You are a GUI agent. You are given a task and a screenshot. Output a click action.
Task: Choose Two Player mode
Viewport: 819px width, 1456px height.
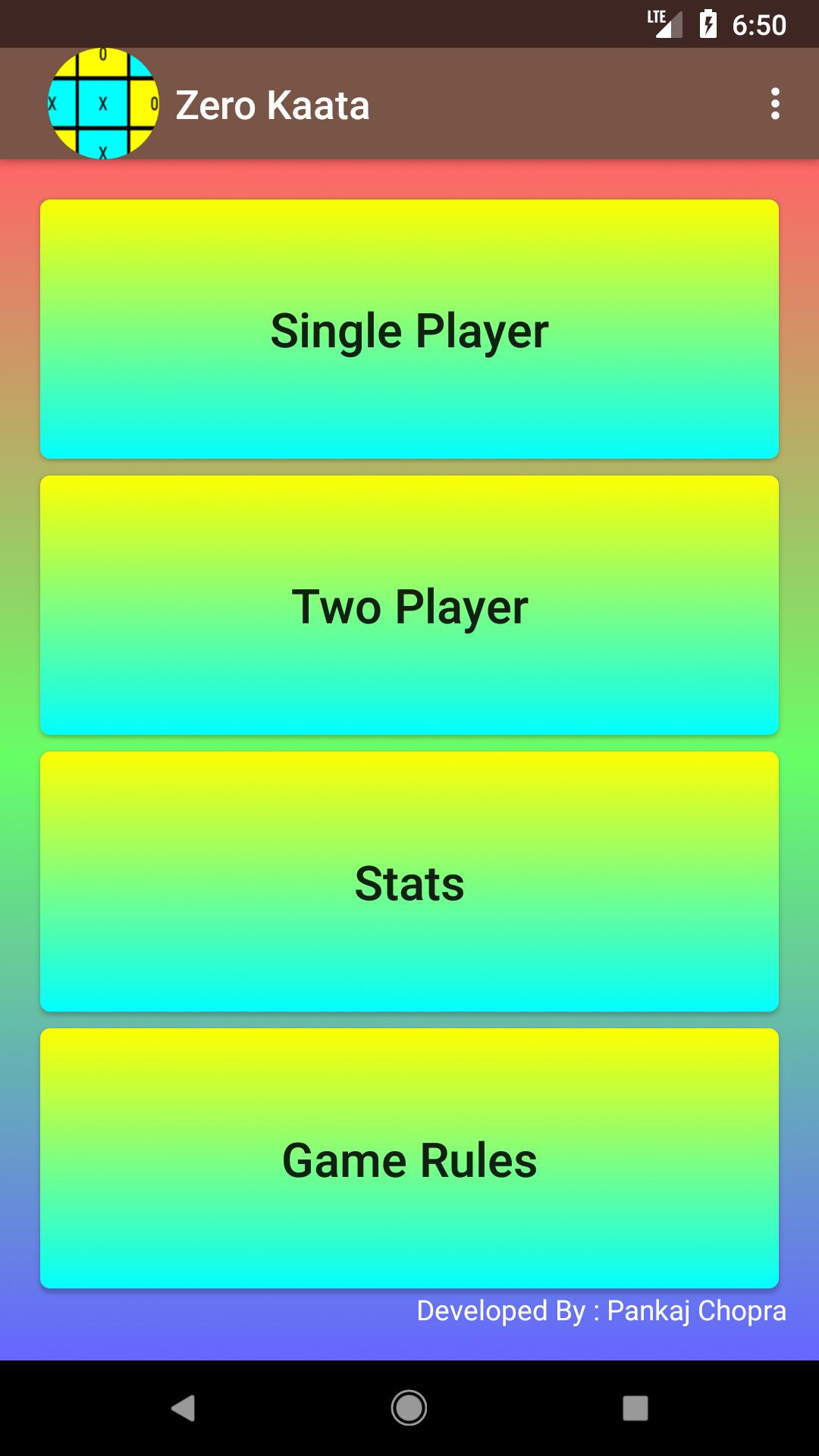[x=409, y=605]
